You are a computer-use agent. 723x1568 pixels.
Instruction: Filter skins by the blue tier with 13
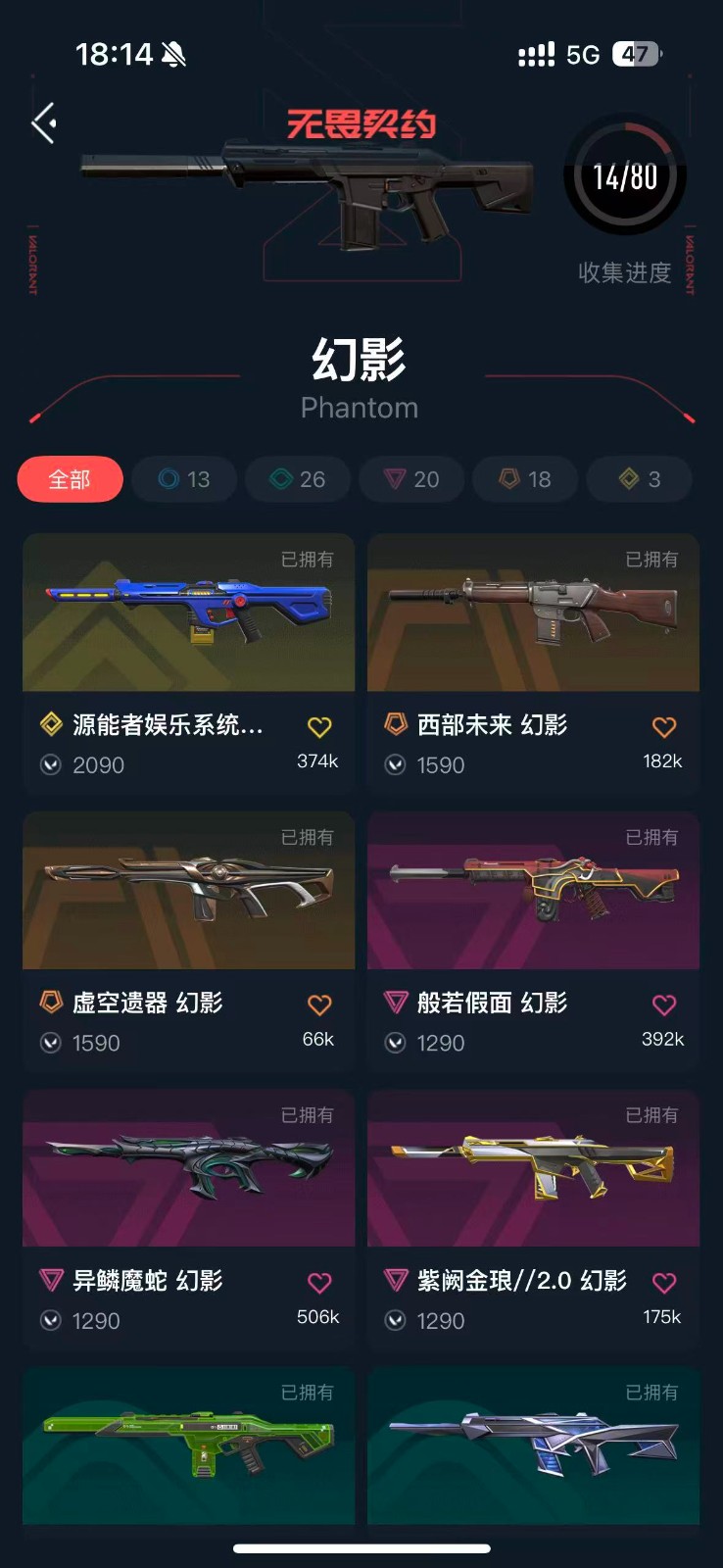tap(184, 479)
